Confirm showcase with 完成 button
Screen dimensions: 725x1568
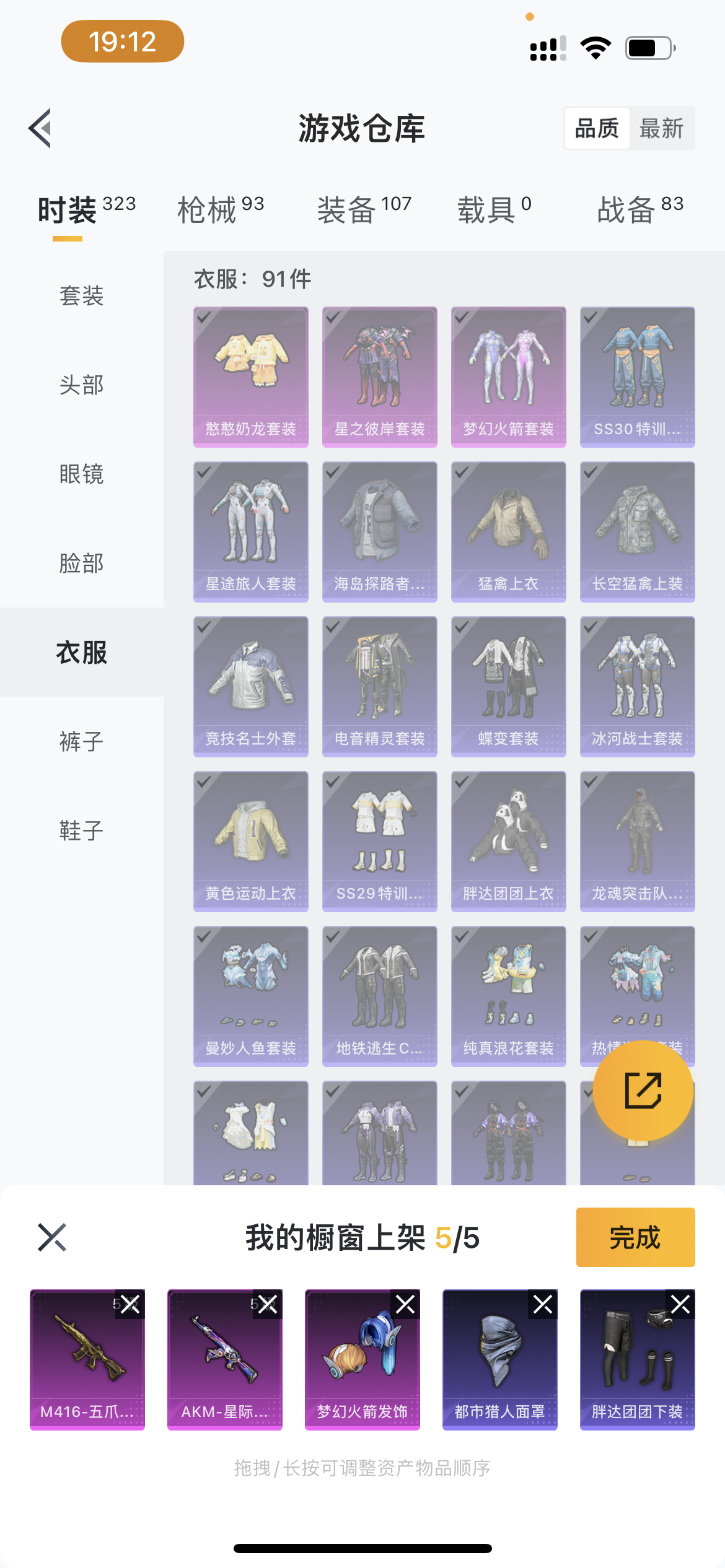(x=635, y=1237)
